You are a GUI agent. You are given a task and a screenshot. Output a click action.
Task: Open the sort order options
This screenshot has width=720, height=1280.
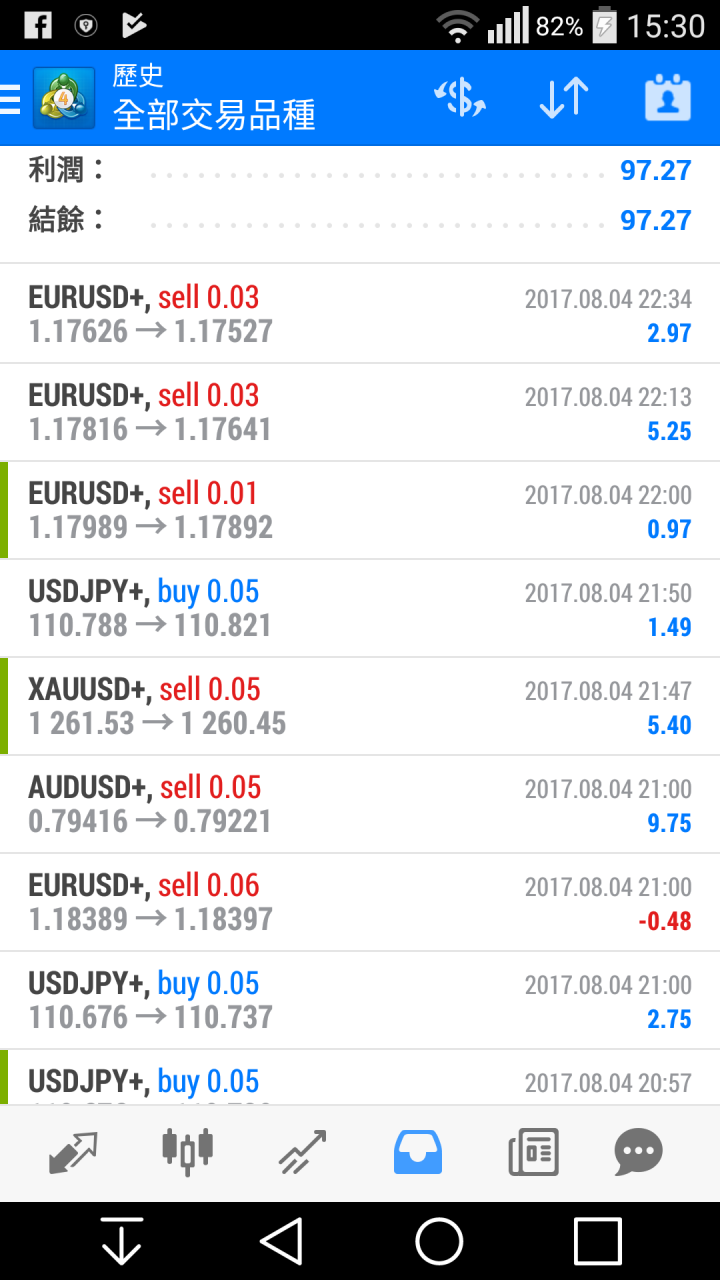pos(564,98)
